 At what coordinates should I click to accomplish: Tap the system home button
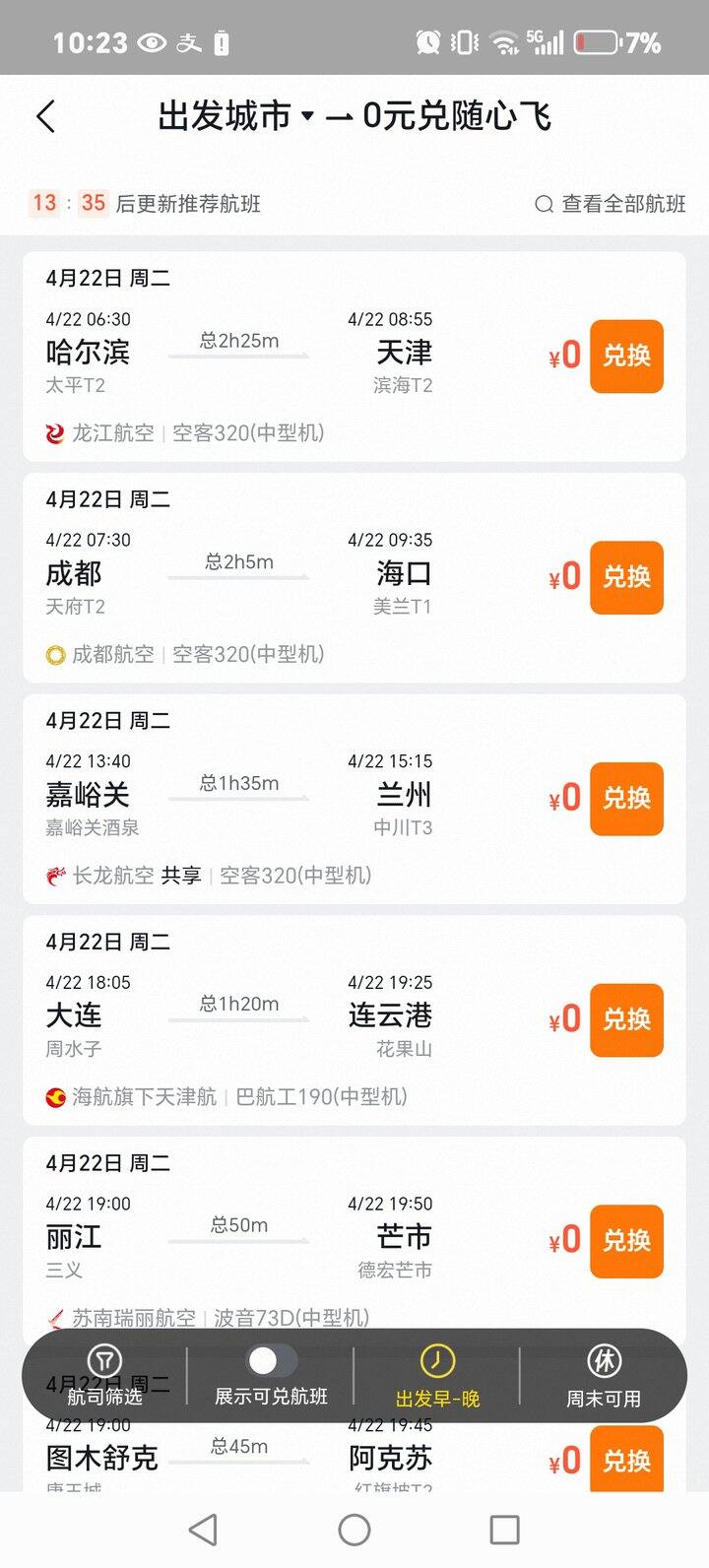[x=354, y=1530]
